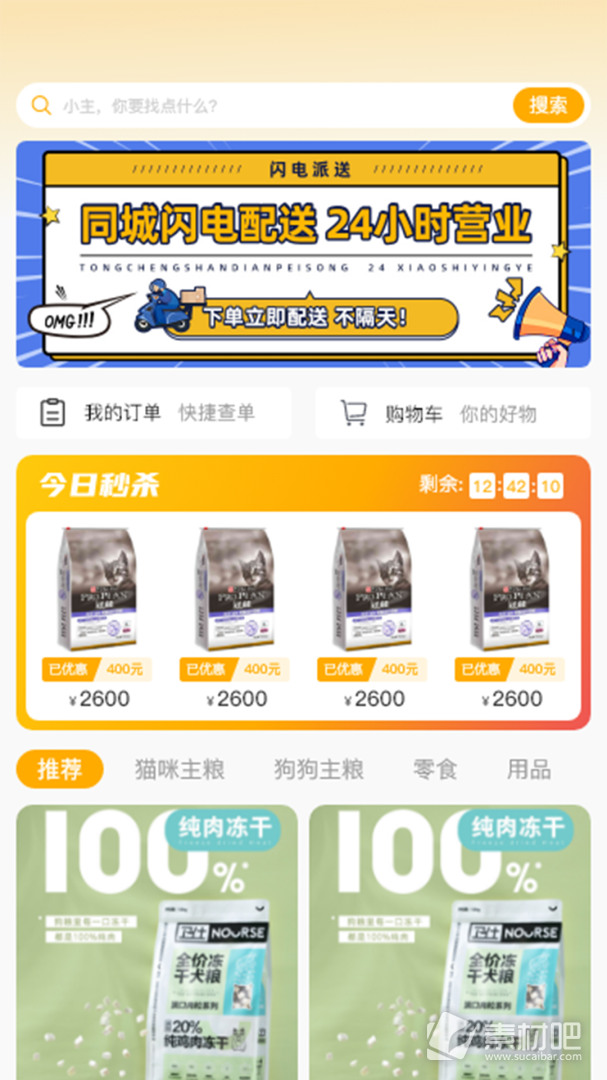Open the 购物车 shopping cart
The width and height of the screenshot is (607, 1080).
[x=453, y=413]
